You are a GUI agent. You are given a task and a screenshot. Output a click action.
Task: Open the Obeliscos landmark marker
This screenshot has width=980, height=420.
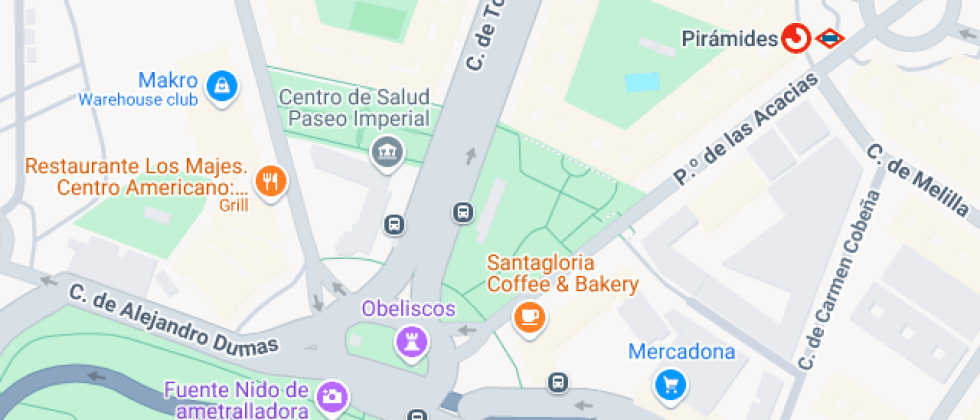point(412,342)
